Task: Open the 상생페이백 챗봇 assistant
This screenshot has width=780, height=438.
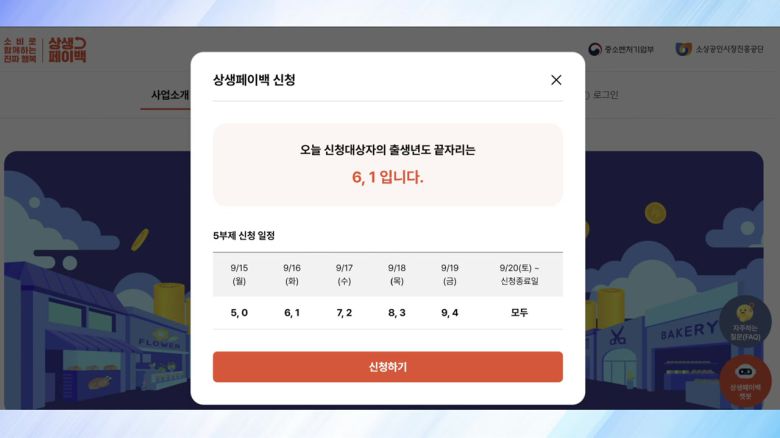Action: (745, 381)
